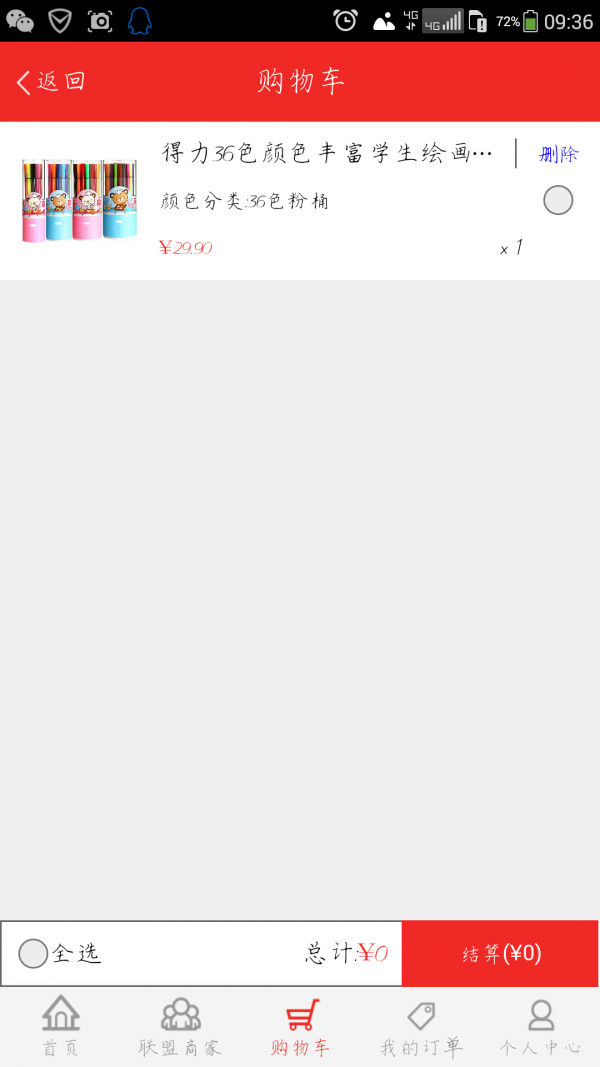Screen dimensions: 600x1067
Task: Open the 得力36色 marker product image
Action: coord(78,200)
